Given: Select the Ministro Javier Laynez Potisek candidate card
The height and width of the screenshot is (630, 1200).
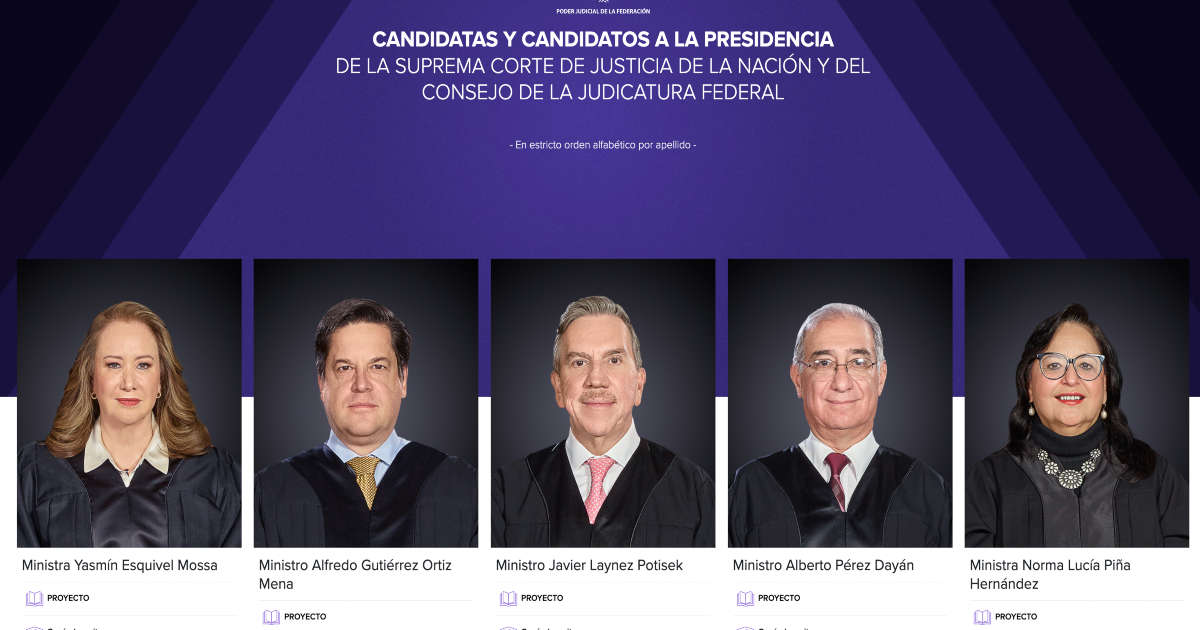Looking at the screenshot, I should pos(603,403).
